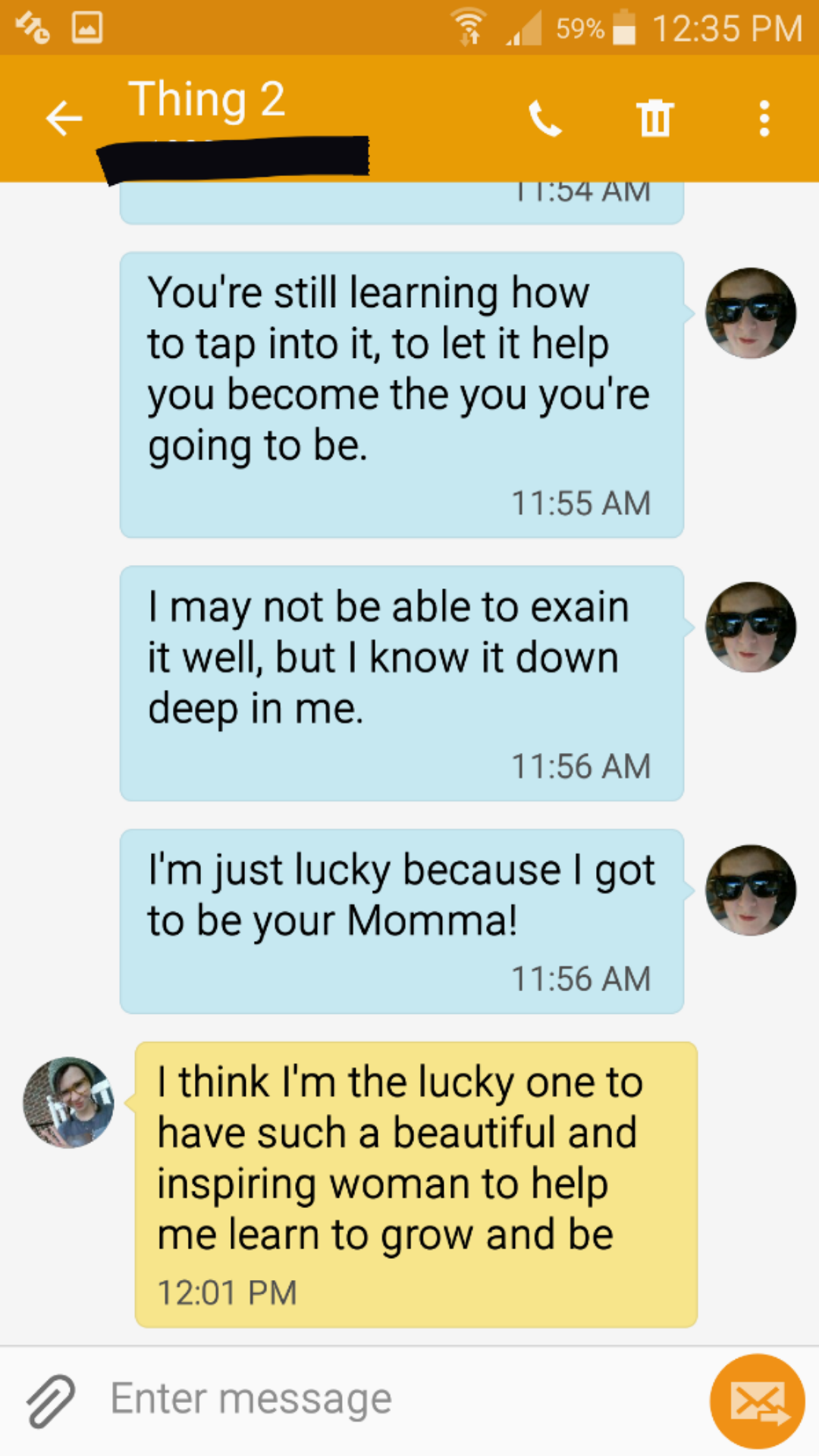The image size is (819, 1456).
Task: Send the message with the orange button
Action: pyautogui.click(x=757, y=1401)
